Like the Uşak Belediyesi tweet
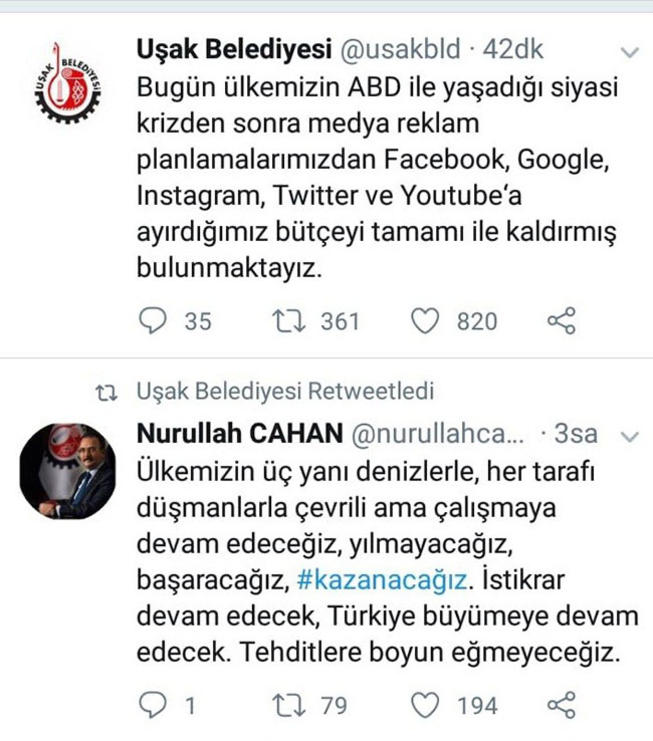This screenshot has height=741, width=653. [x=426, y=320]
